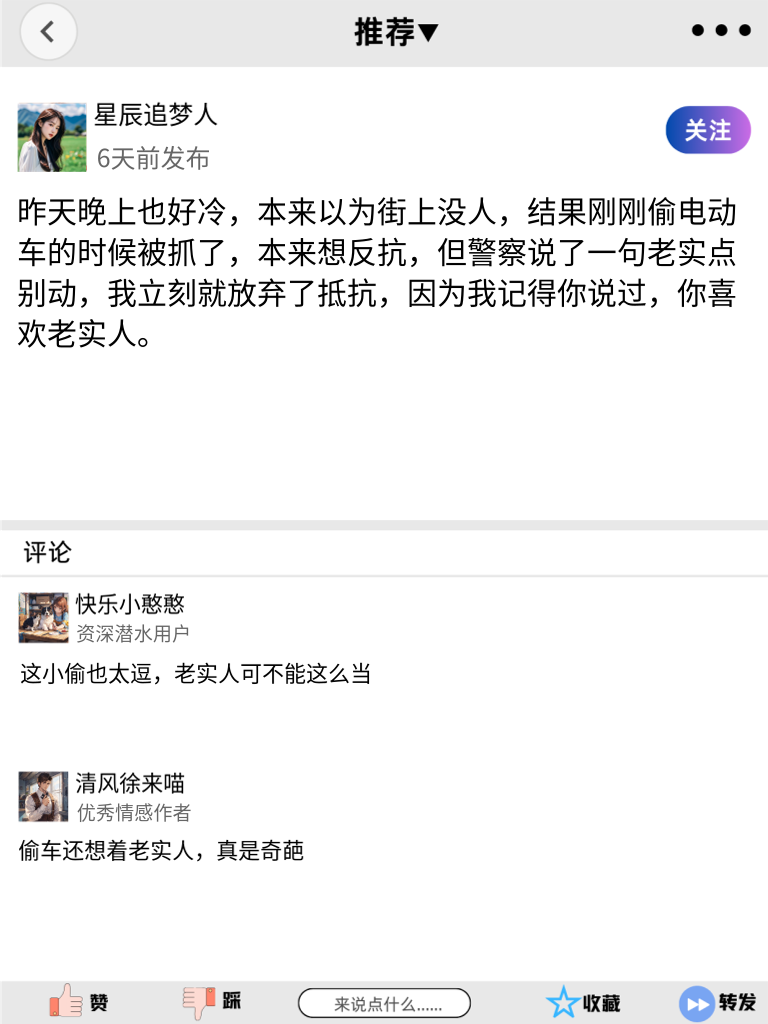Tap the 来说点什么 comment input box

pyautogui.click(x=385, y=1001)
